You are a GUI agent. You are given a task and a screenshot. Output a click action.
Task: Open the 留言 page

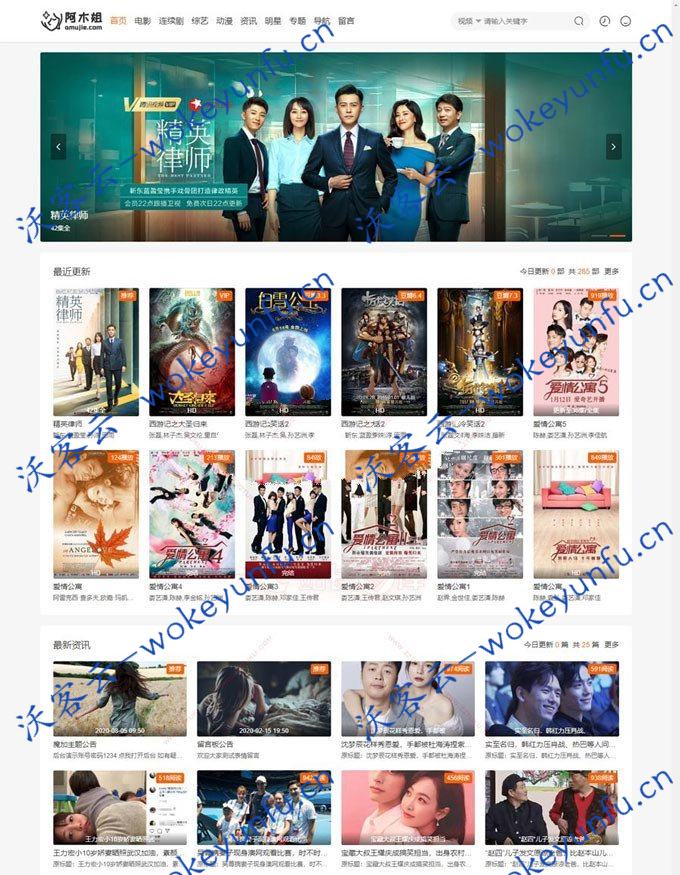[346, 20]
